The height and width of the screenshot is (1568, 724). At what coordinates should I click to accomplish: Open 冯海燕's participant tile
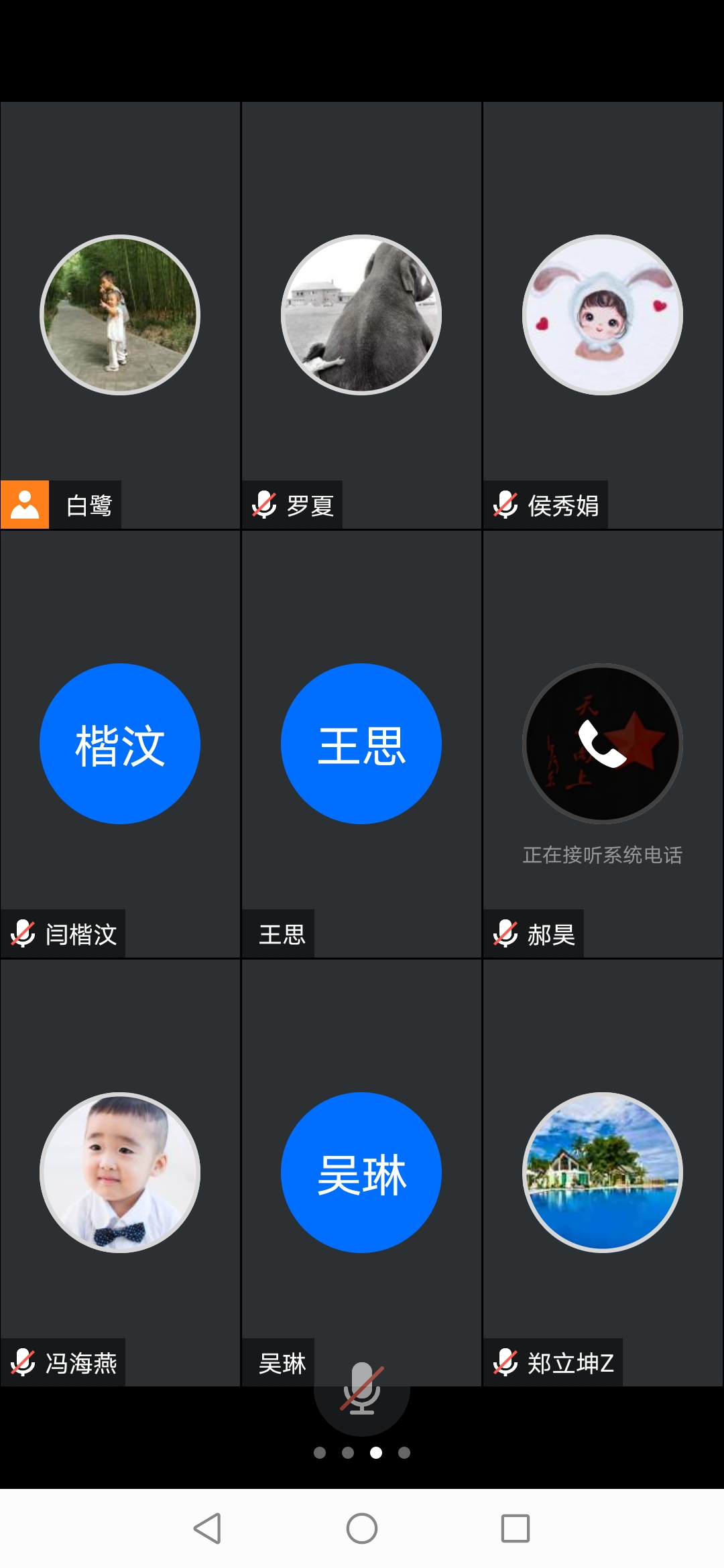pos(120,1173)
